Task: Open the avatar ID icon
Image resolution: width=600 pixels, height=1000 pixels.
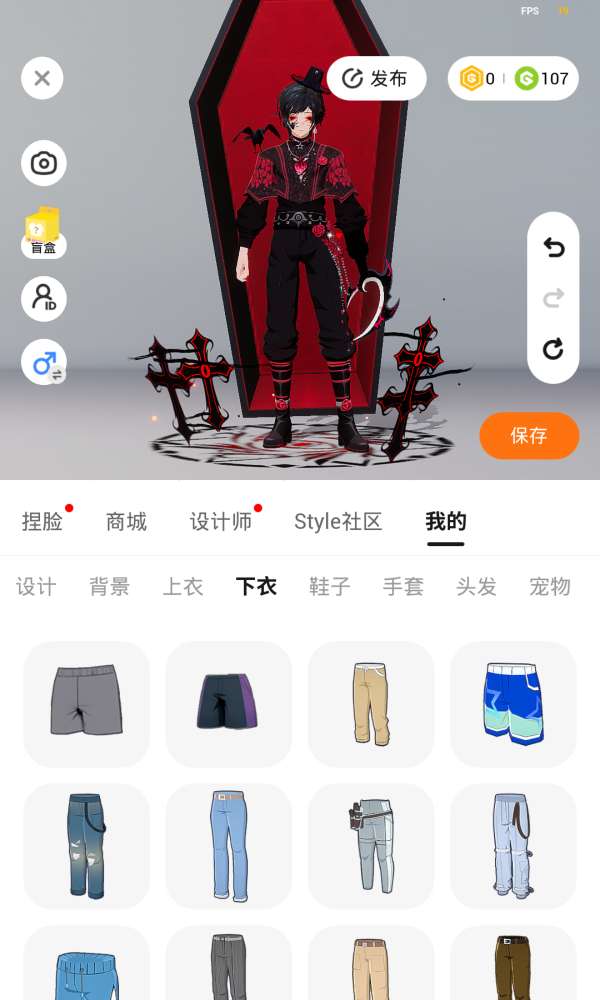Action: coord(43,298)
